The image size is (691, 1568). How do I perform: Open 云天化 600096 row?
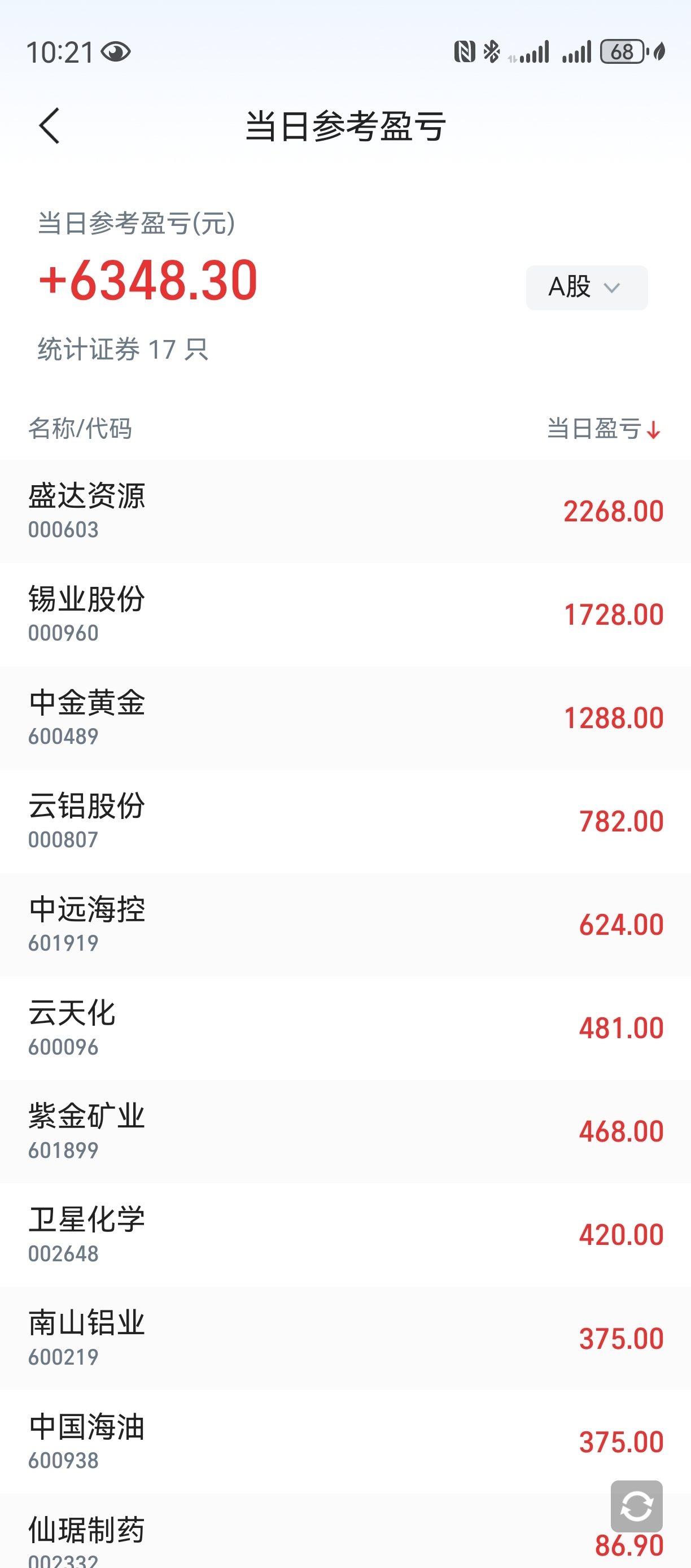coord(345,1028)
